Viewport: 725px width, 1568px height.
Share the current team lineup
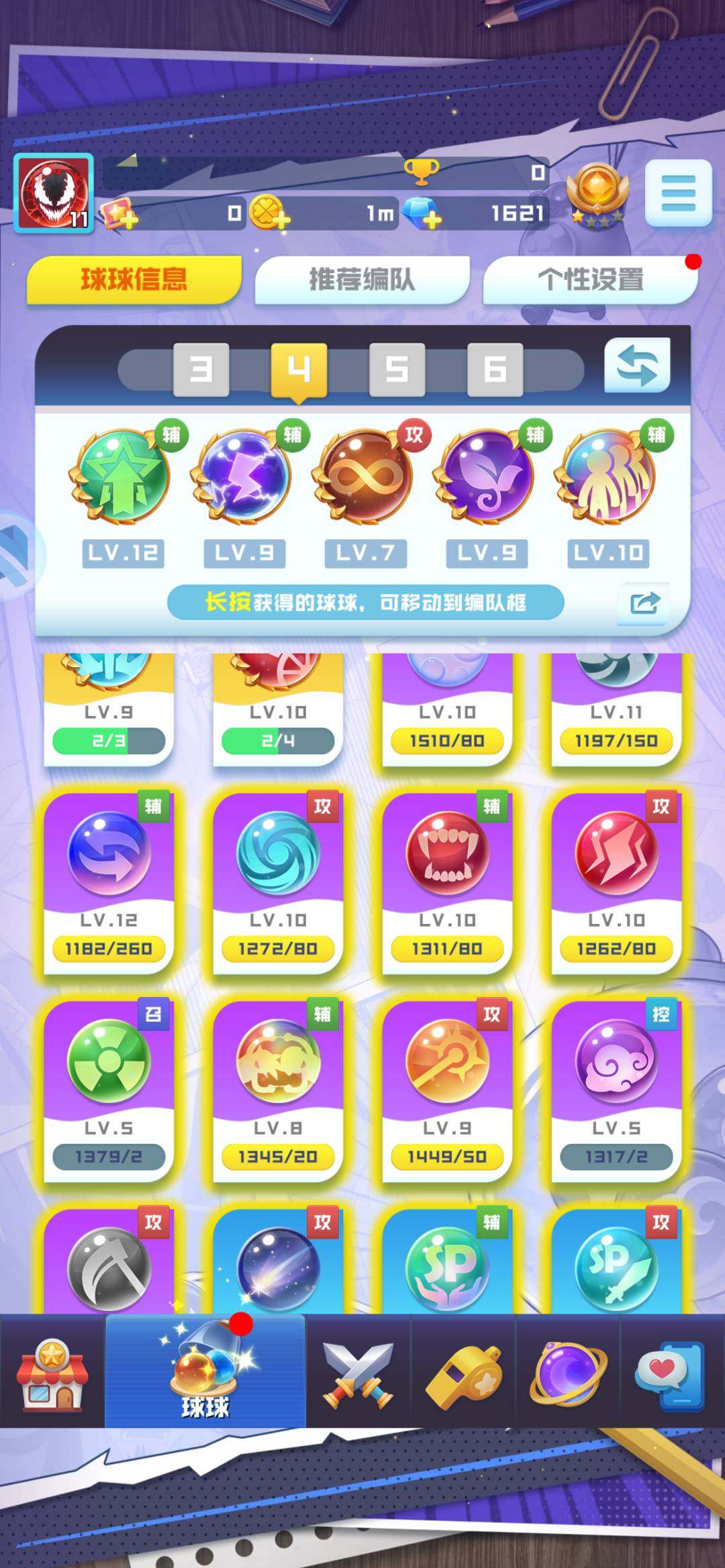click(644, 603)
